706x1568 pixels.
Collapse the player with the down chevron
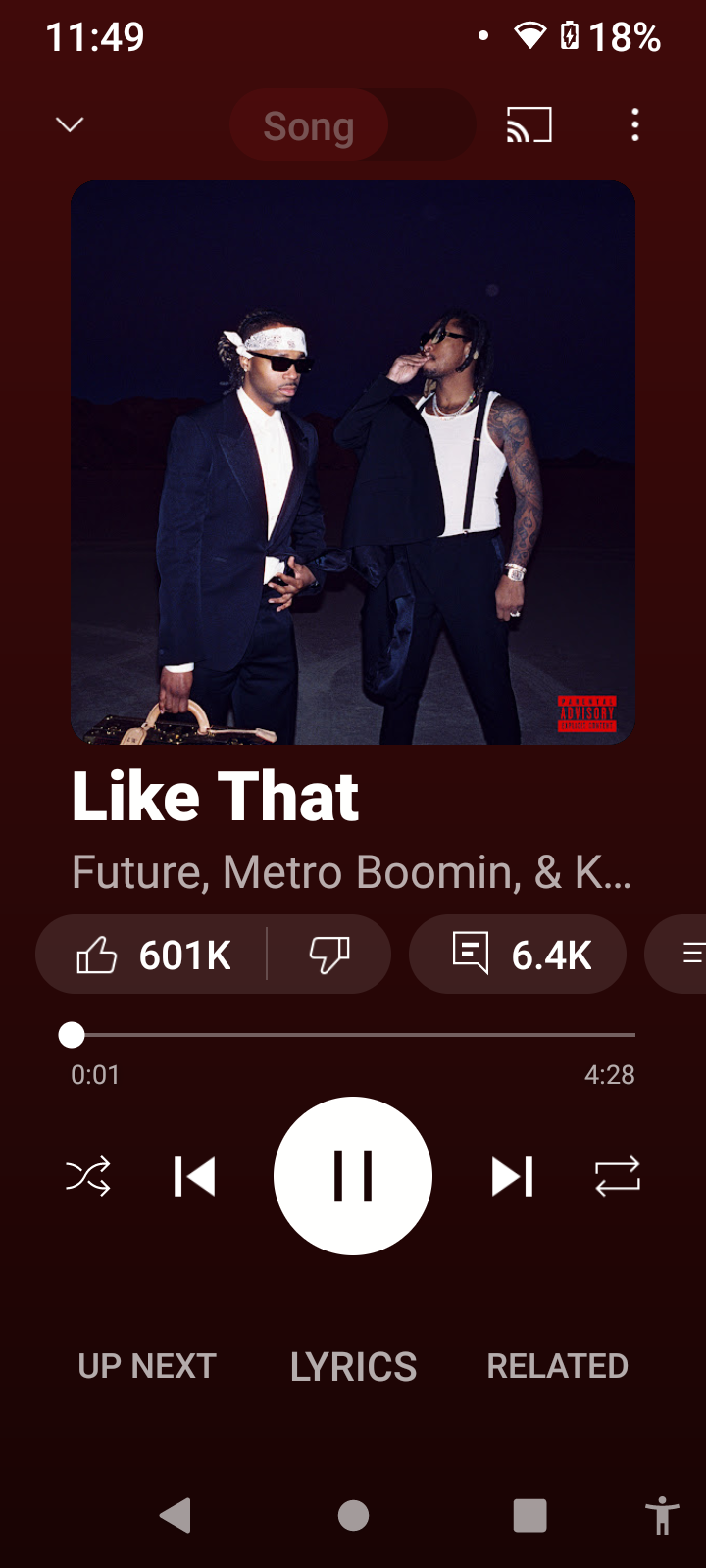[x=70, y=124]
